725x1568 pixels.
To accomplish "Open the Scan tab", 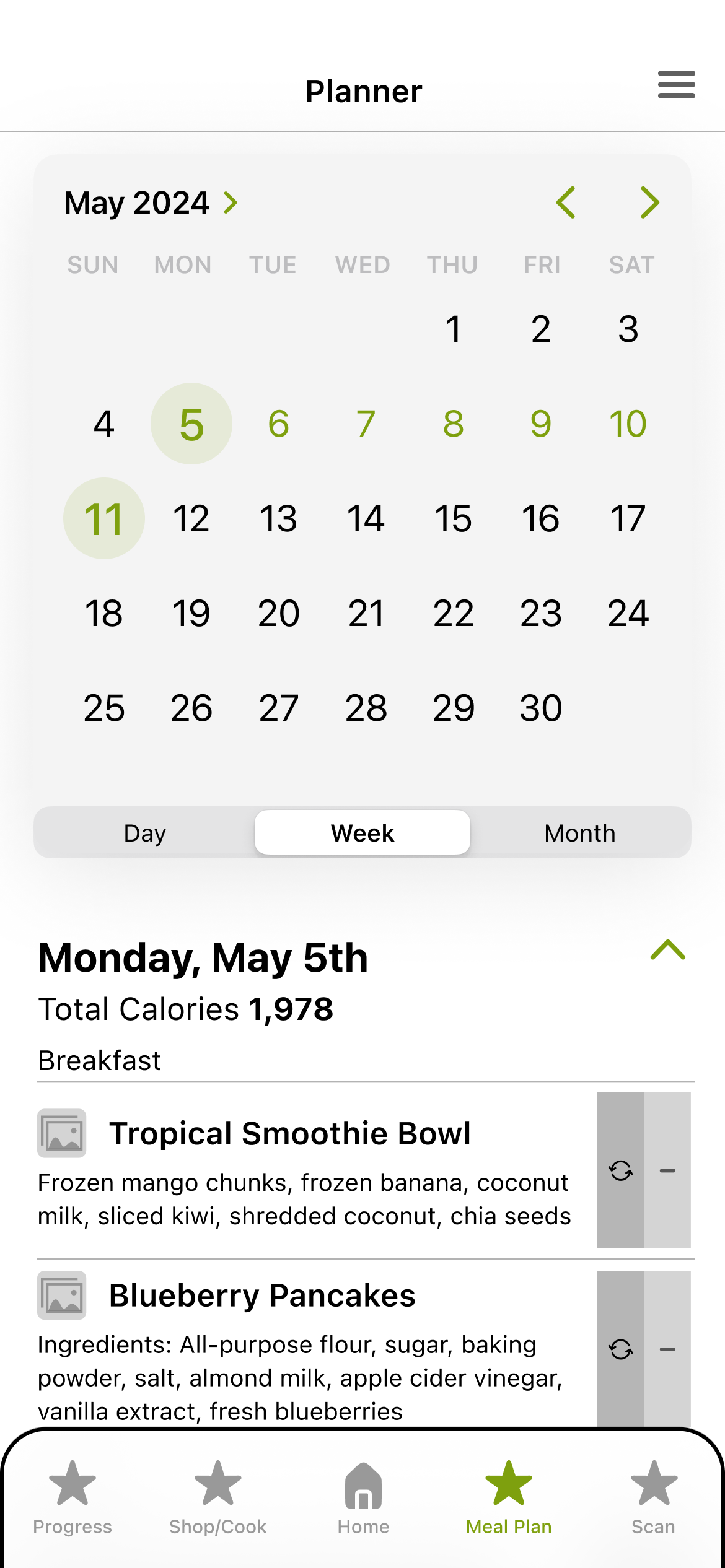I will [x=653, y=1496].
